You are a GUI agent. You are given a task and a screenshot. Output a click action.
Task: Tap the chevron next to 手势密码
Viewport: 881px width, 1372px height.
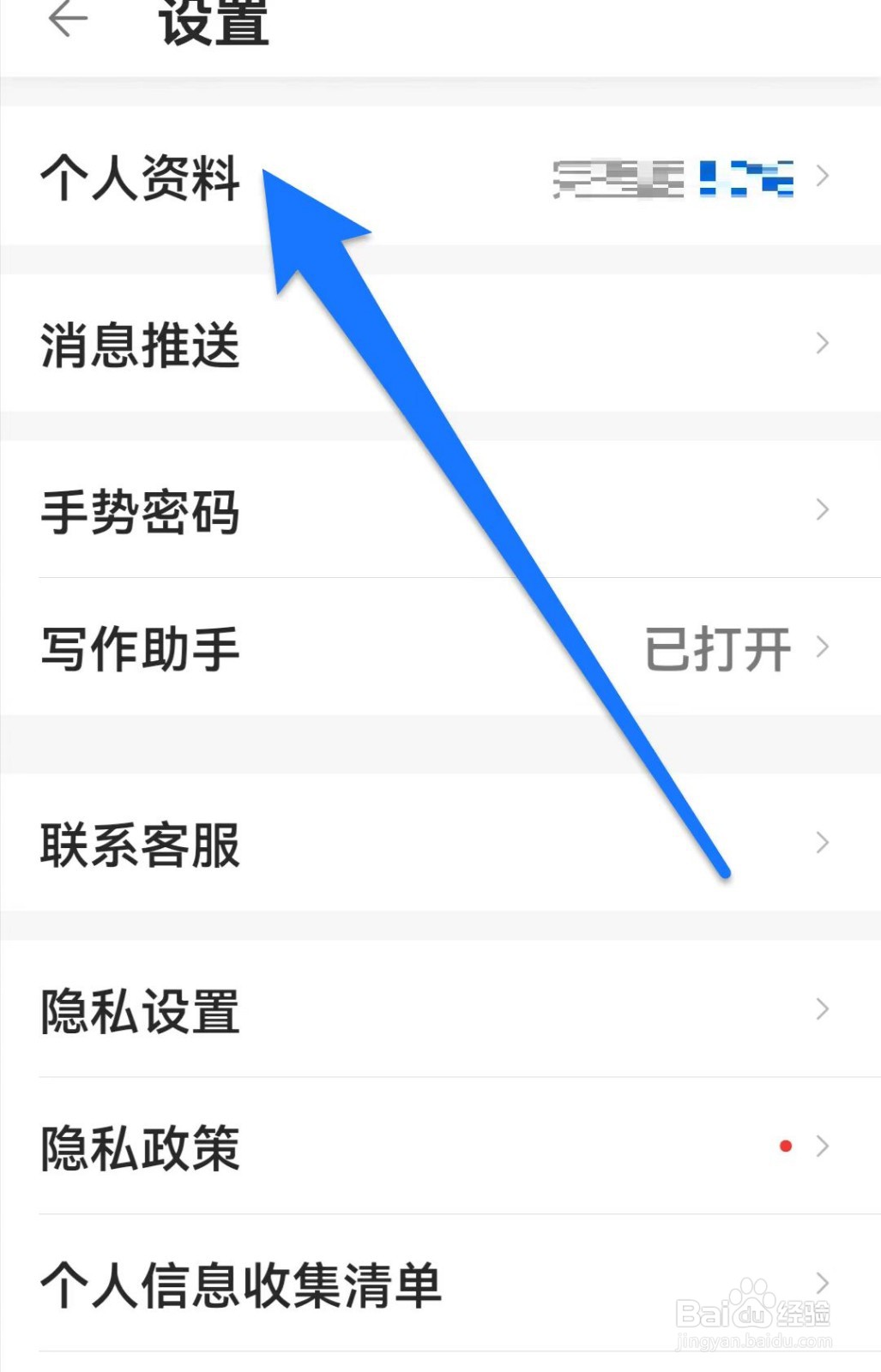(x=822, y=510)
